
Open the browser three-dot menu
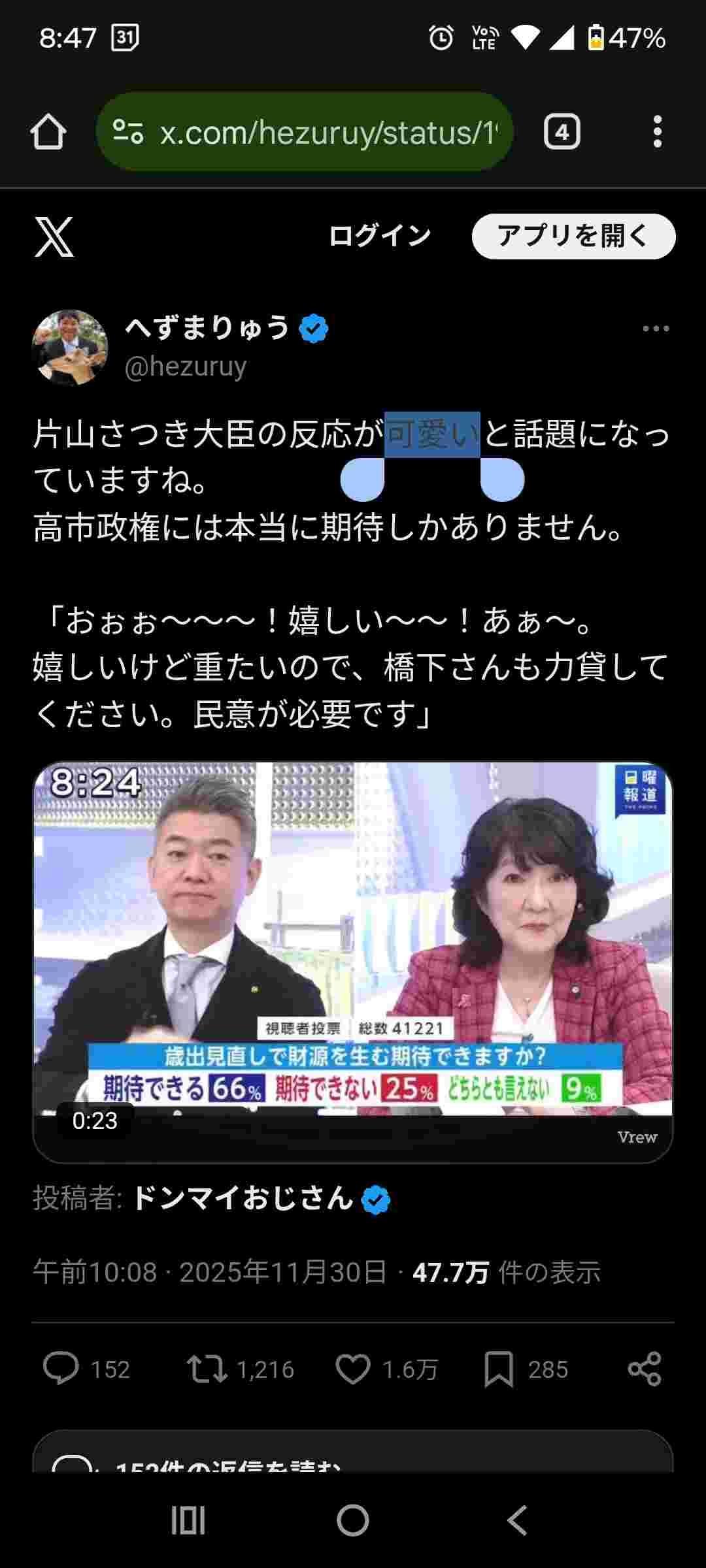(x=657, y=133)
